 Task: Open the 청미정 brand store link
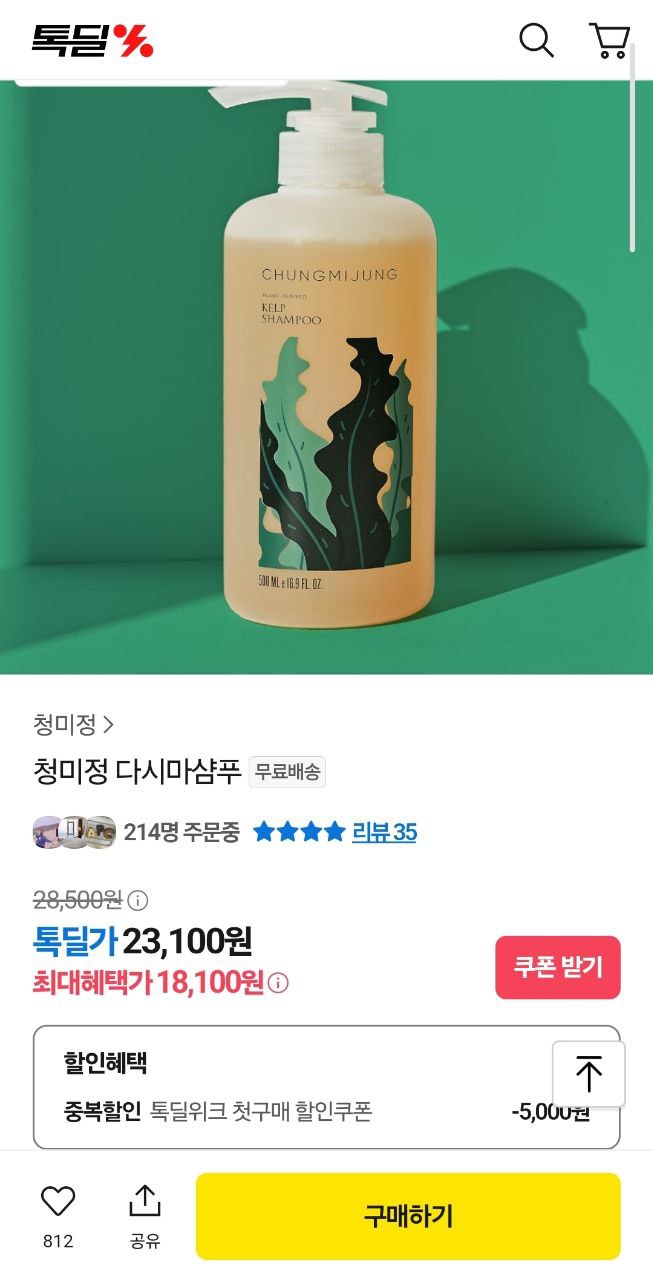(74, 724)
